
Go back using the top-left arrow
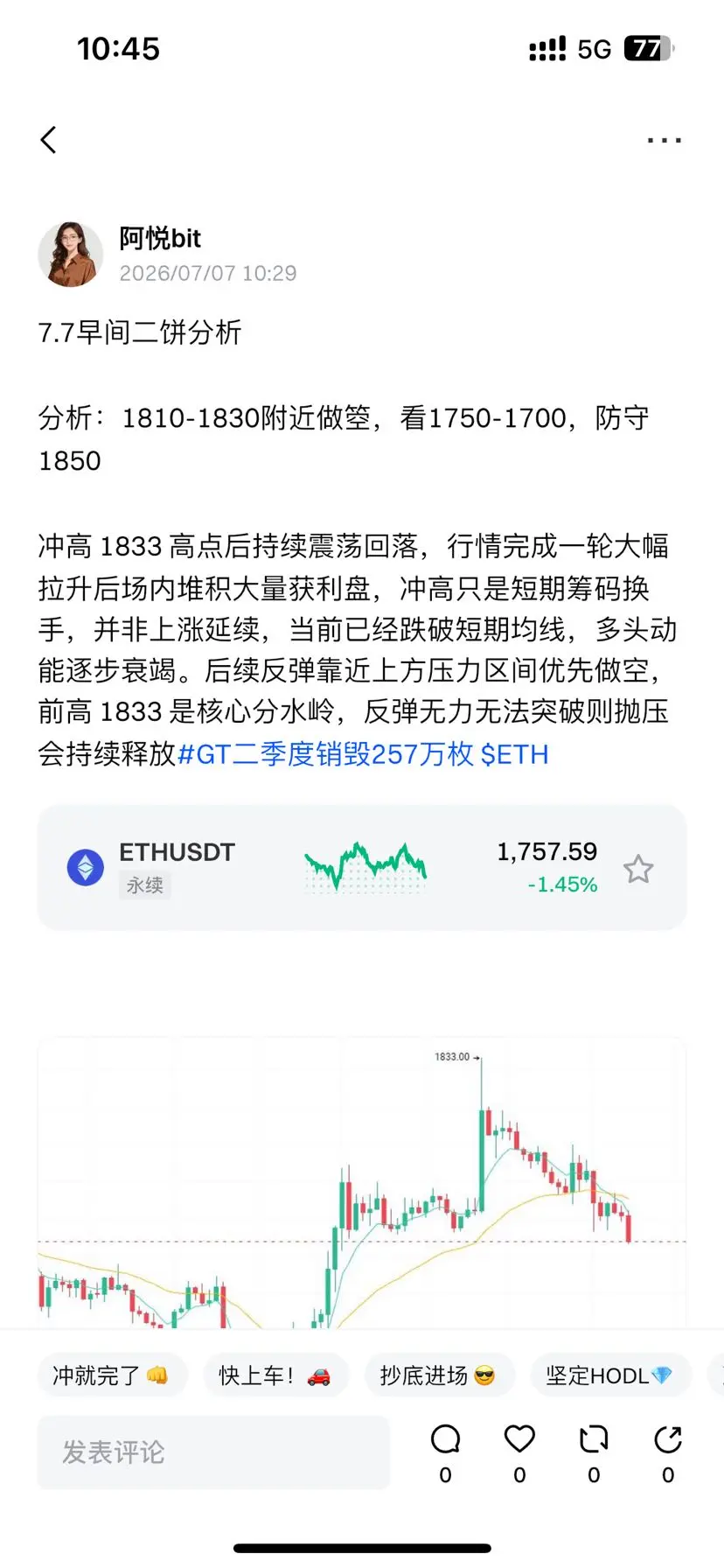(x=49, y=140)
